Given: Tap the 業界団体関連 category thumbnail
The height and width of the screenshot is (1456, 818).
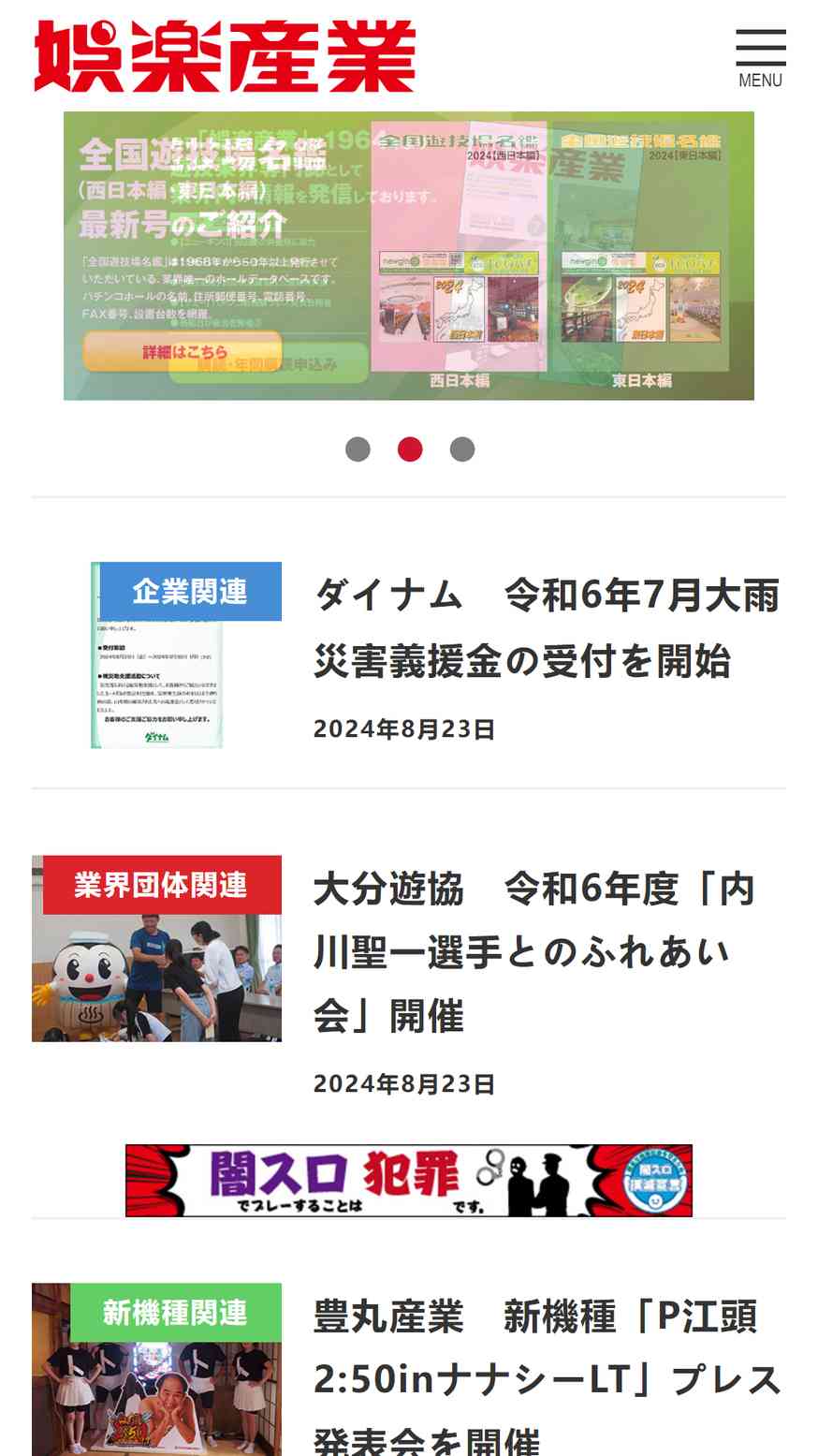Looking at the screenshot, I should [157, 948].
